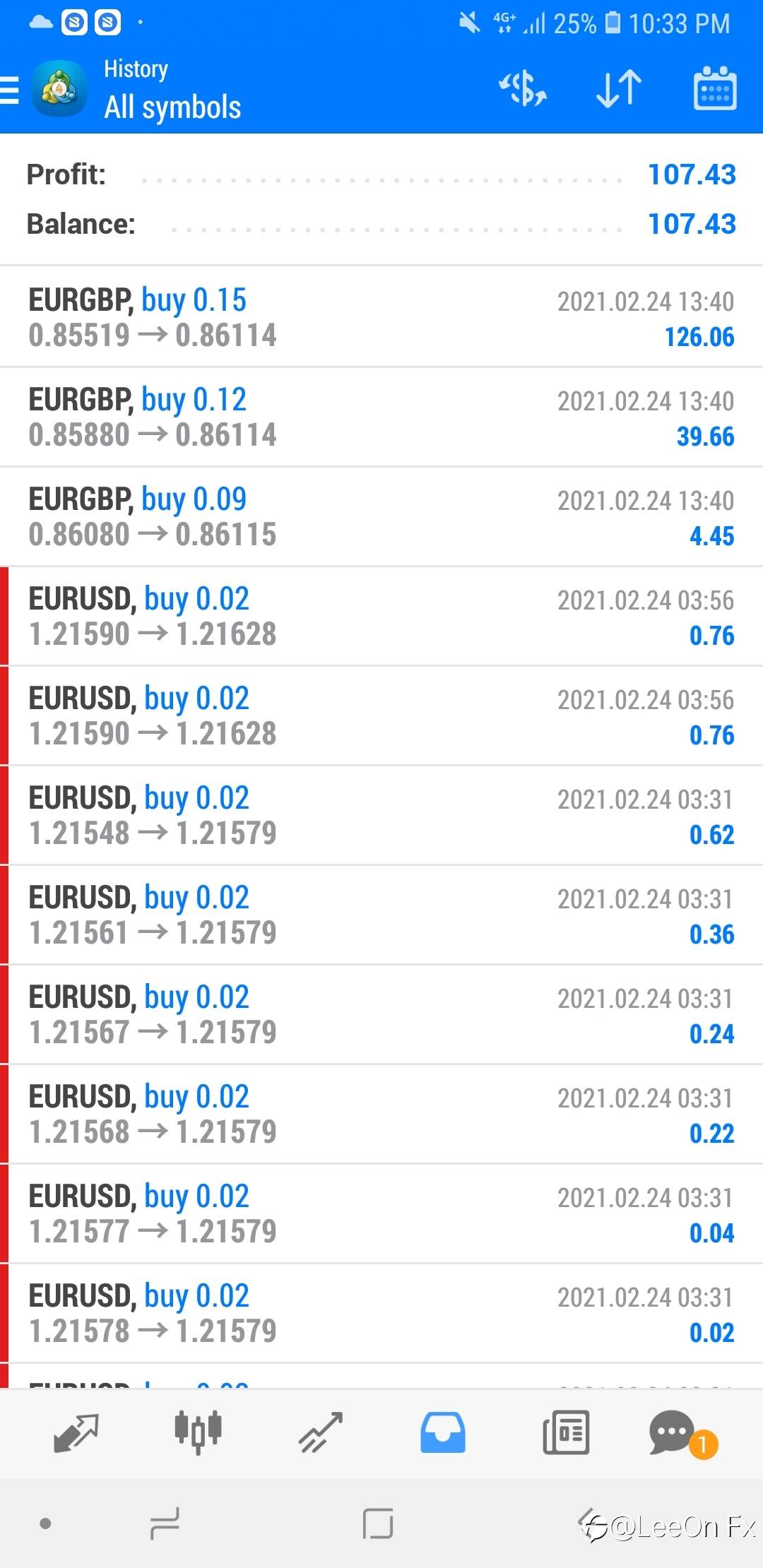View the EURUSD trade opened at 1.21568
This screenshot has width=763, height=1568.
click(381, 1114)
